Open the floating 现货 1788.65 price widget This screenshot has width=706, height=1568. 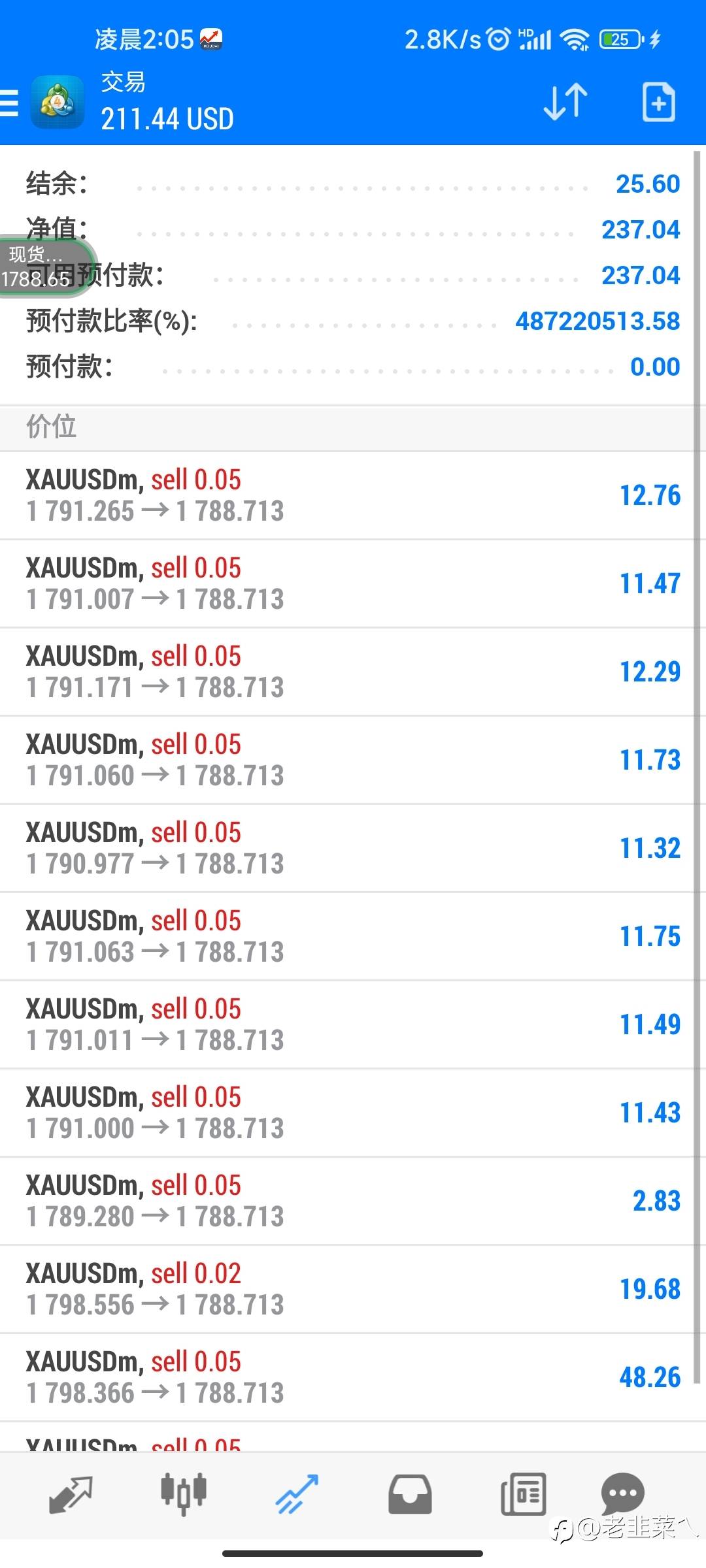[46, 267]
